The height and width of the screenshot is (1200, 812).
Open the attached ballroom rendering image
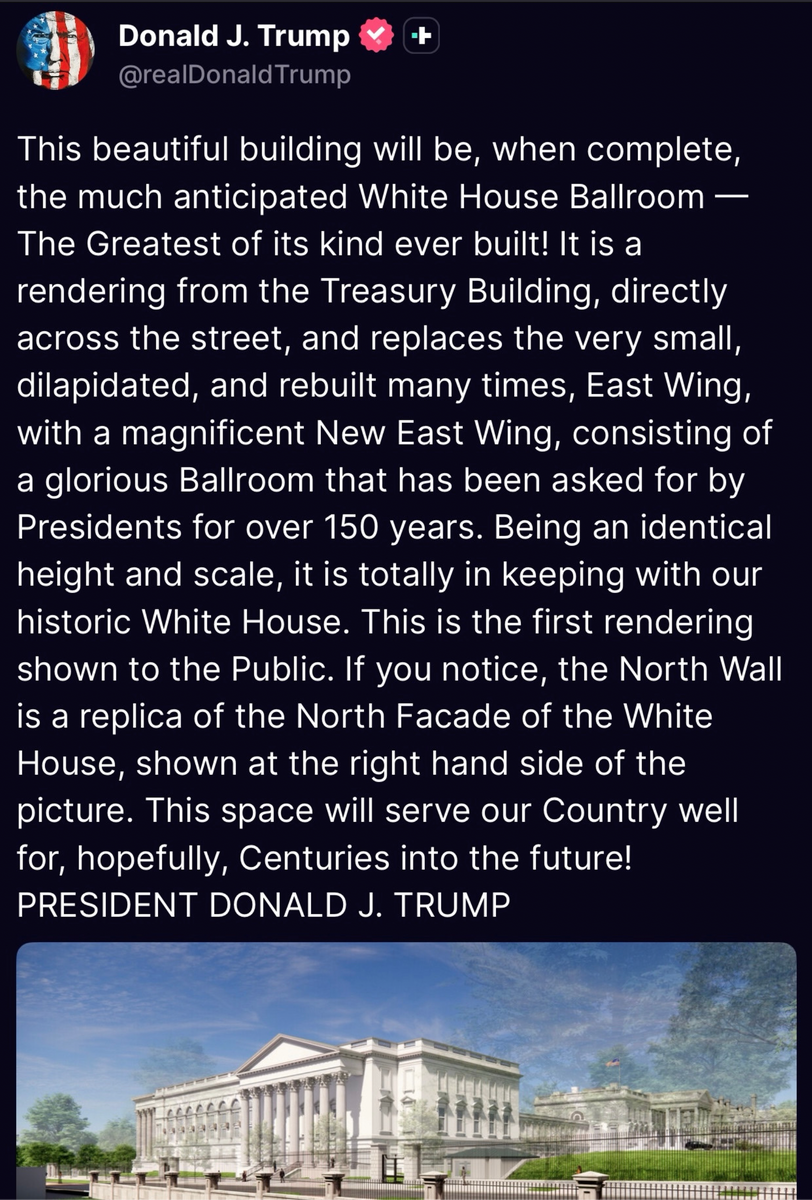(x=406, y=1070)
